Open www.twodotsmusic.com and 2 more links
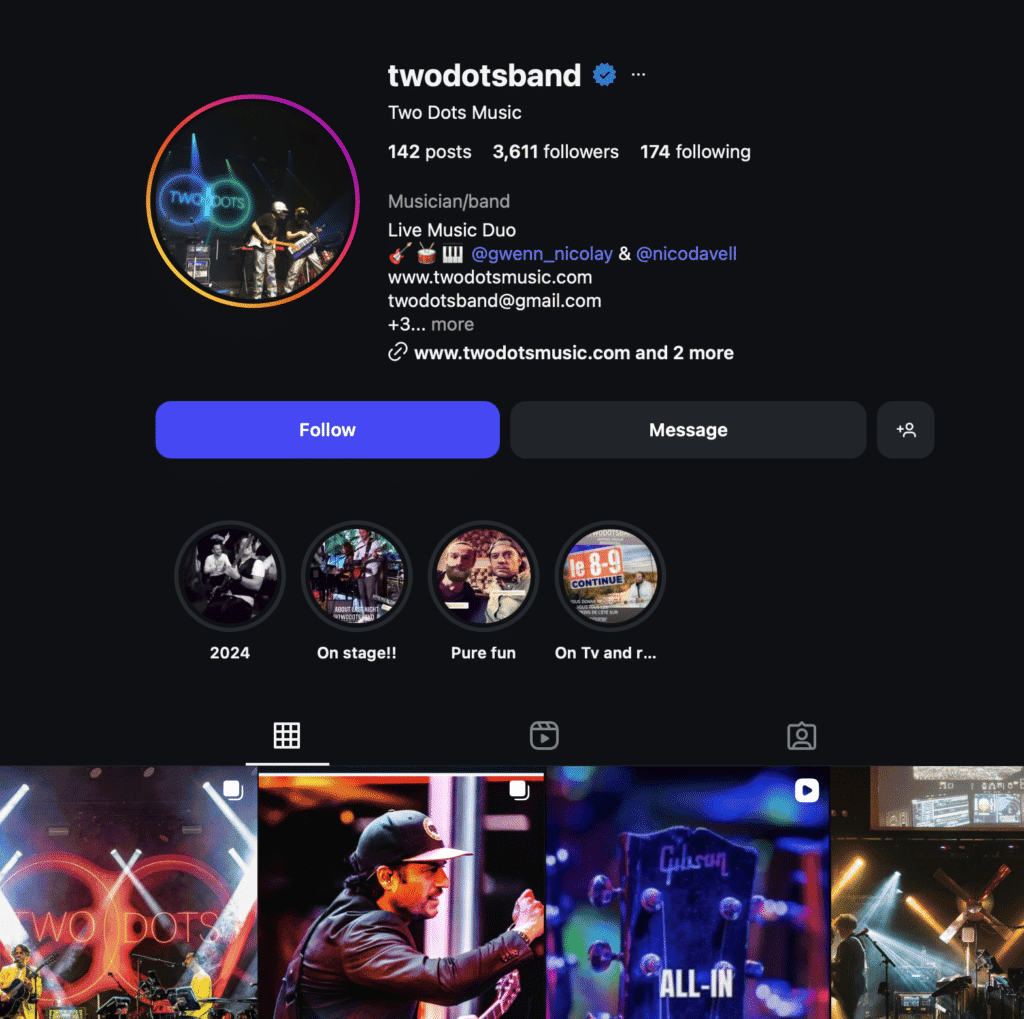The width and height of the screenshot is (1024, 1019). (x=573, y=353)
